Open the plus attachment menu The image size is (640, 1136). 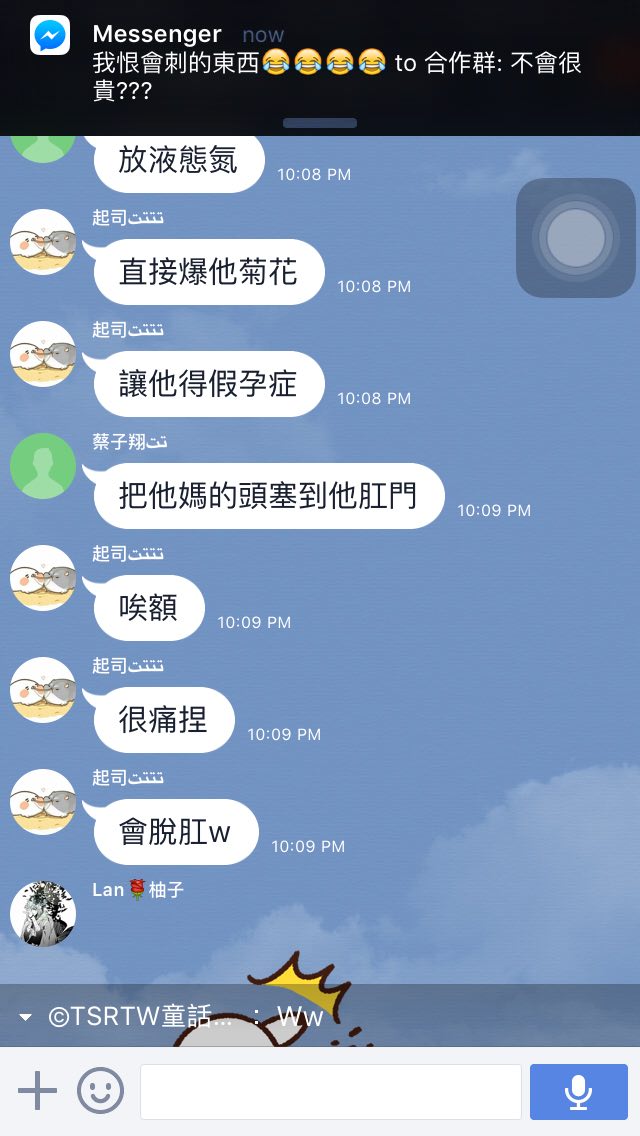(38, 1091)
